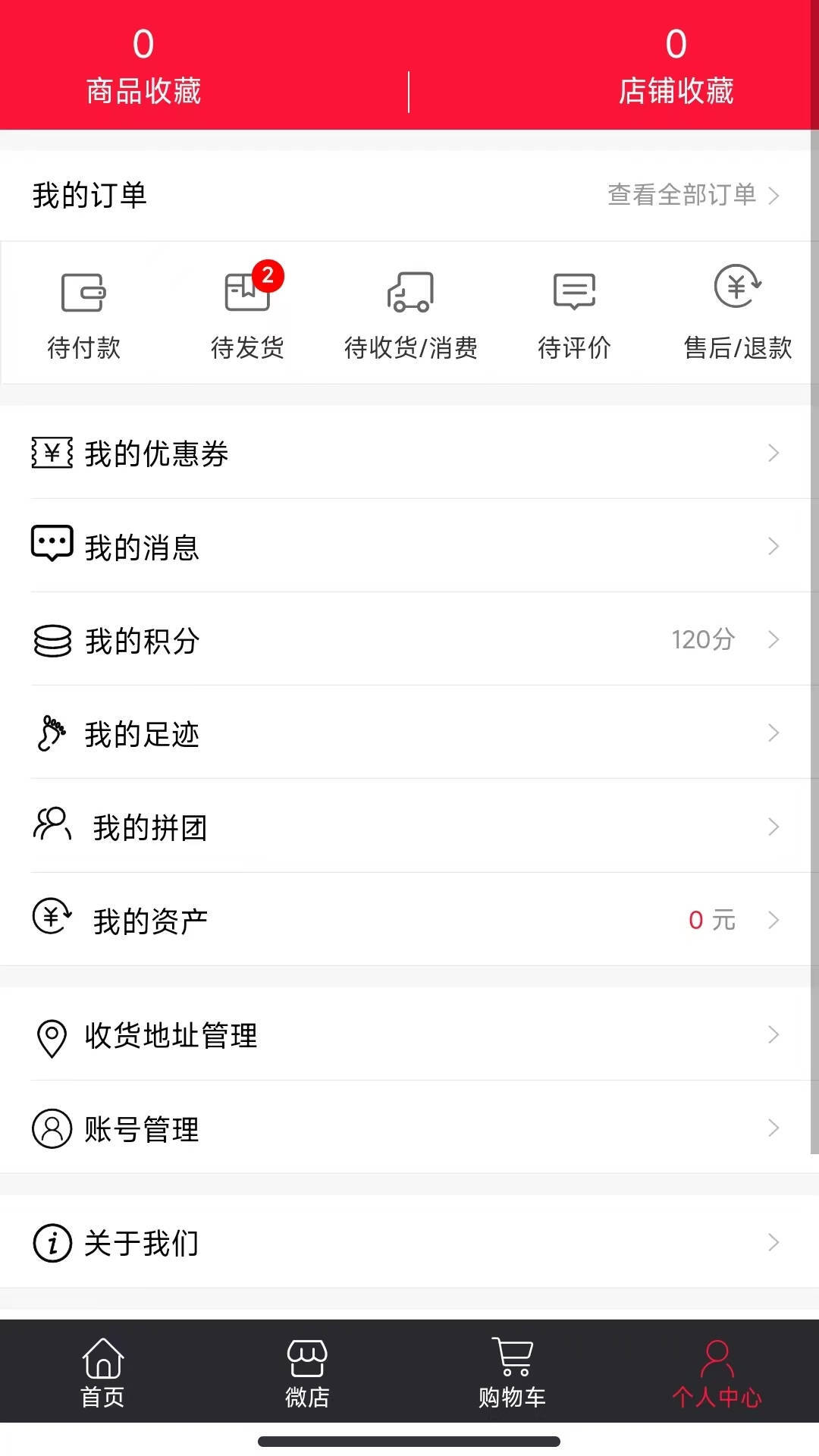This screenshot has width=819, height=1456.
Task: Expand the 我的积分 row chevron
Action: (x=773, y=639)
